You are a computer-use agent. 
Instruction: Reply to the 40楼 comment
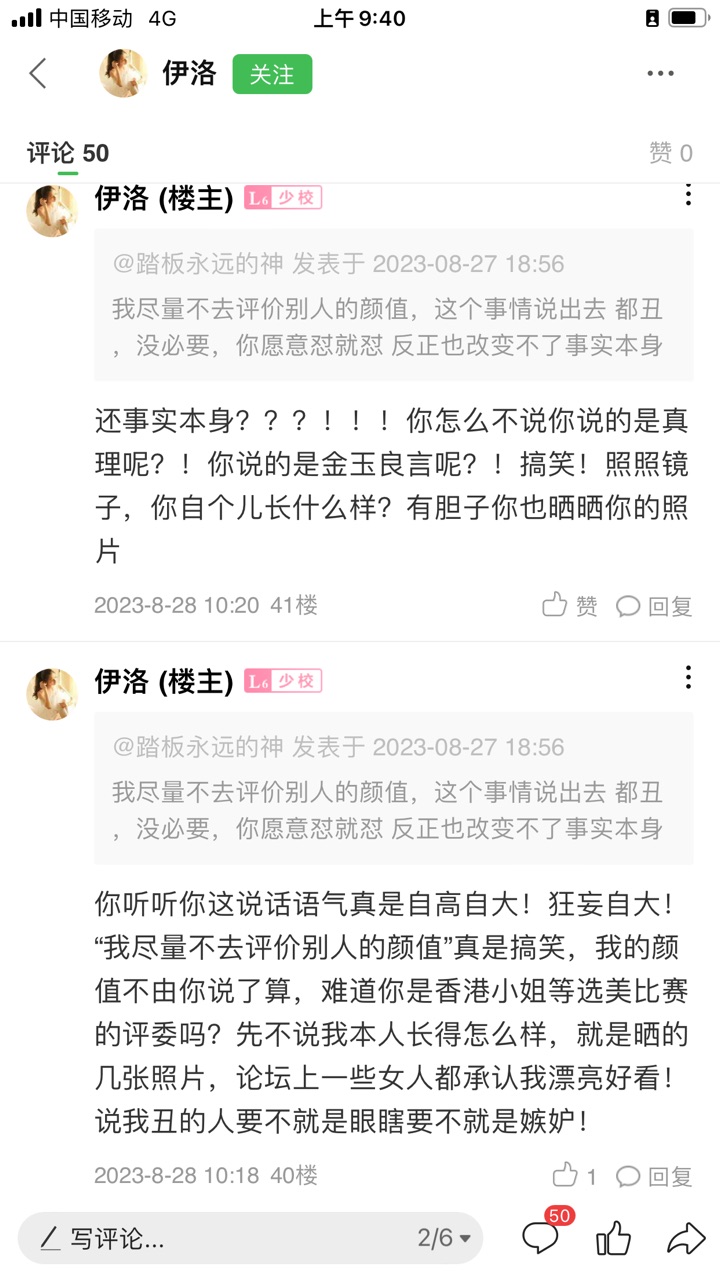point(654,1176)
